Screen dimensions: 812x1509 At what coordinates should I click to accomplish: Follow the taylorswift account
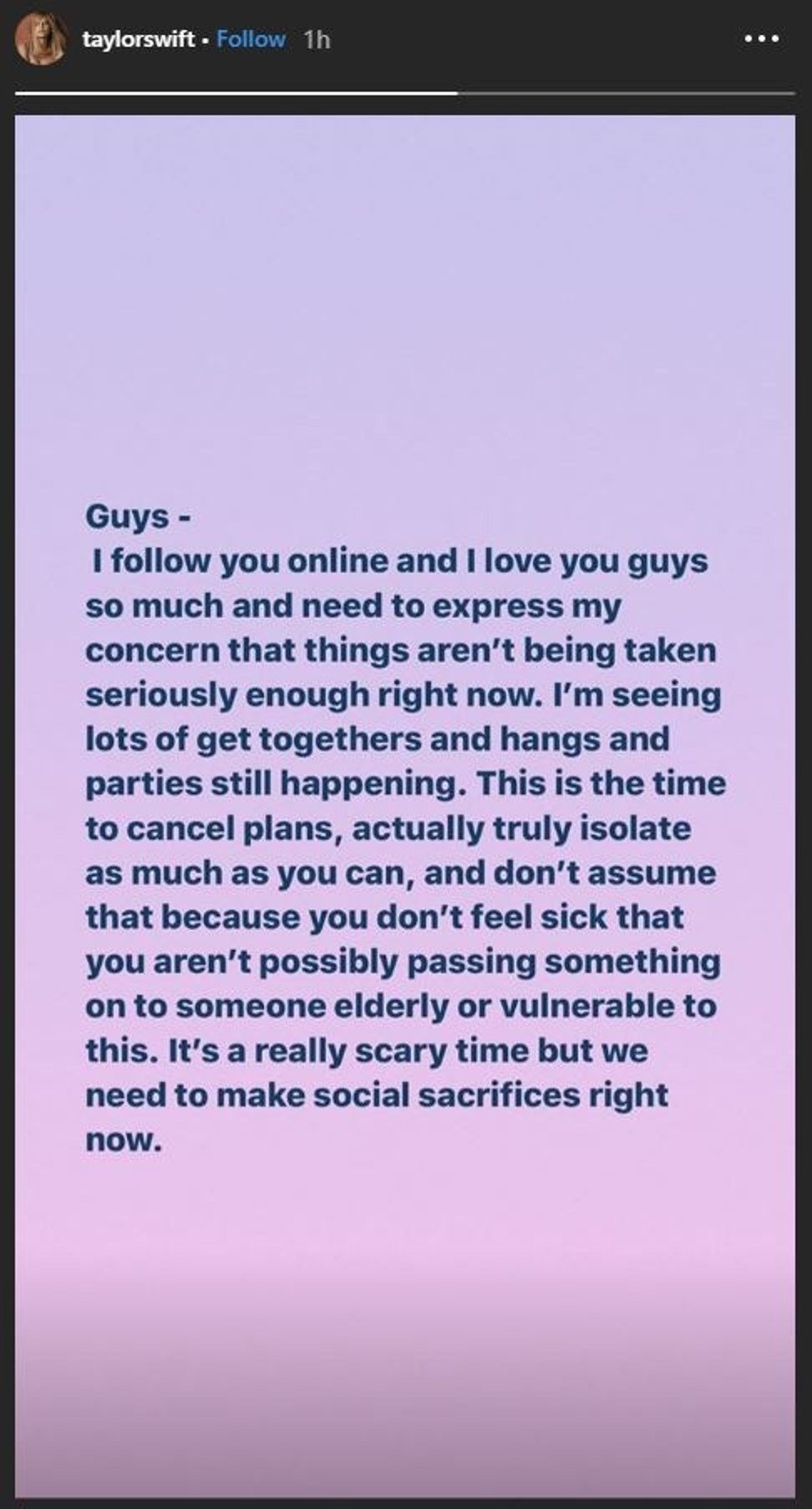pos(251,38)
